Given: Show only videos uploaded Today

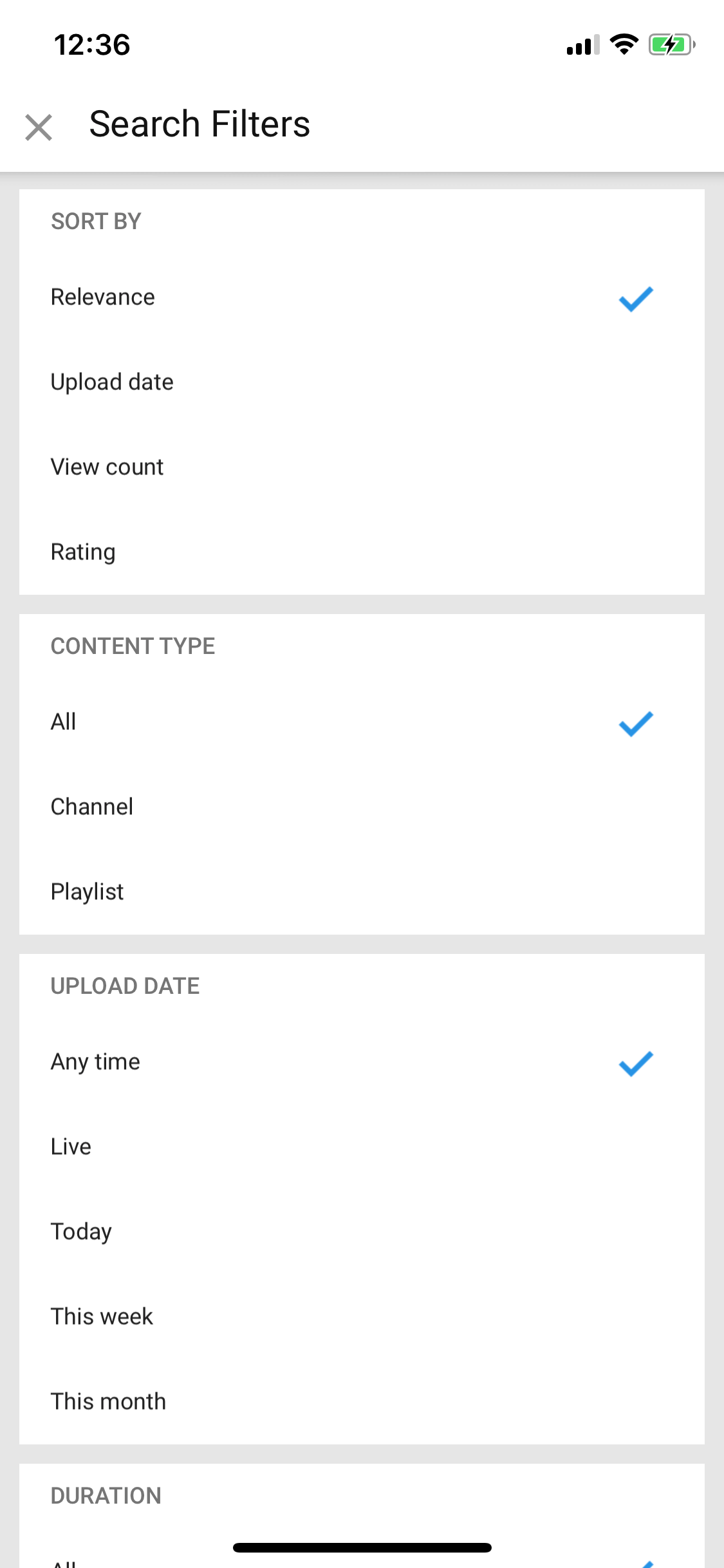Looking at the screenshot, I should pyautogui.click(x=362, y=1232).
